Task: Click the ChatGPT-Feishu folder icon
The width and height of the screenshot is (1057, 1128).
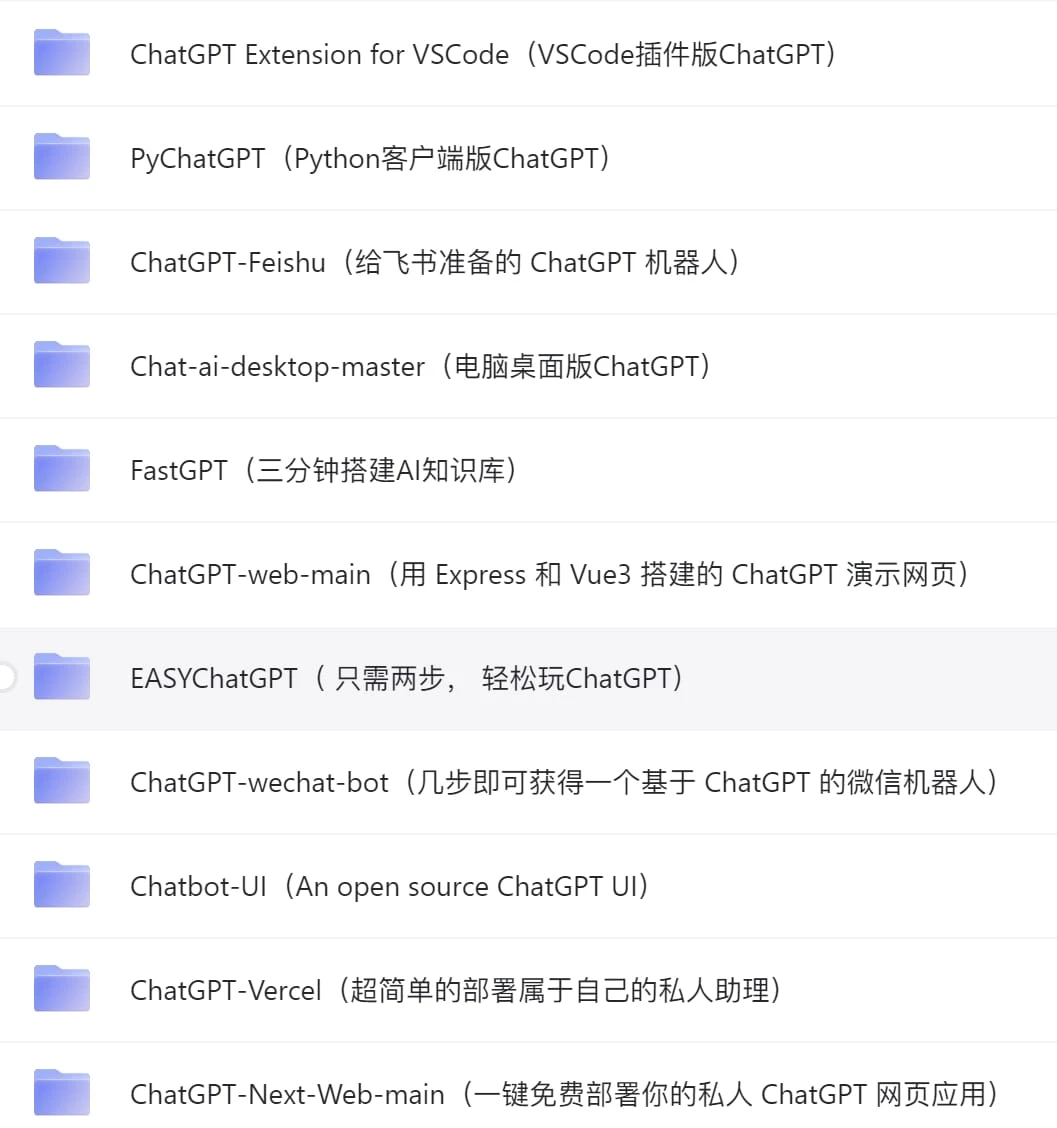Action: point(61,262)
